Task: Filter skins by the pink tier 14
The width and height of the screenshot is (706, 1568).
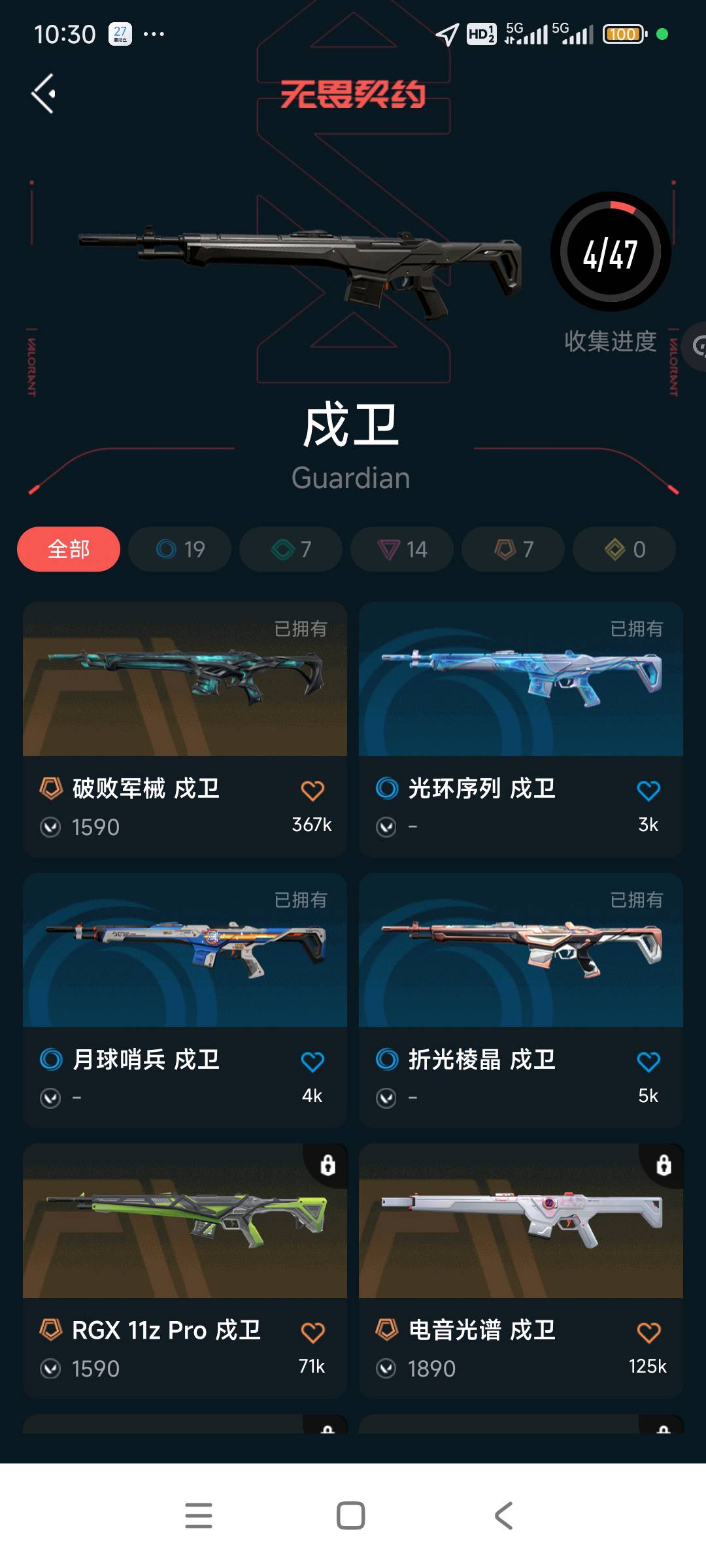Action: pos(402,549)
